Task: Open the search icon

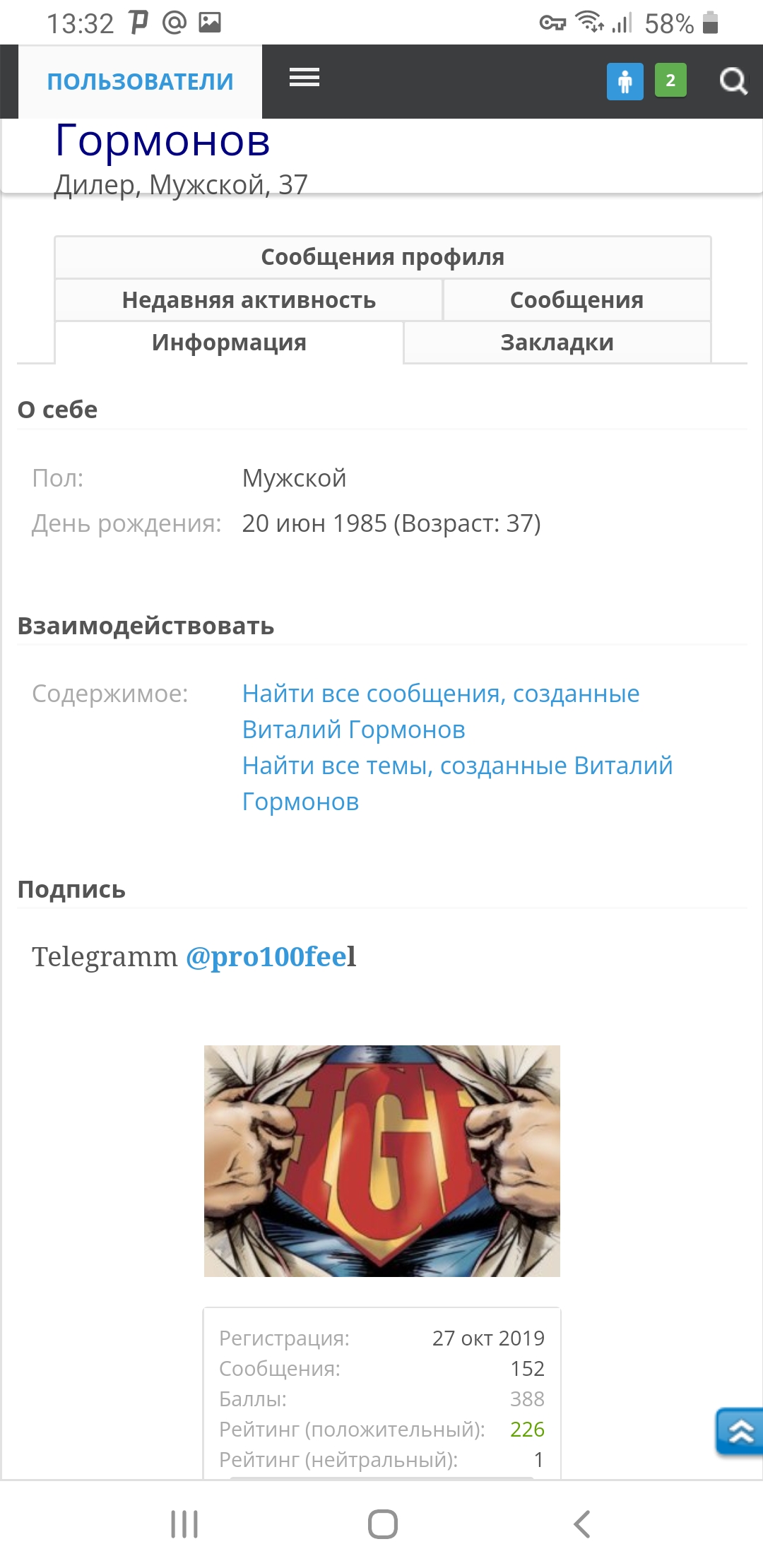Action: 733,81
